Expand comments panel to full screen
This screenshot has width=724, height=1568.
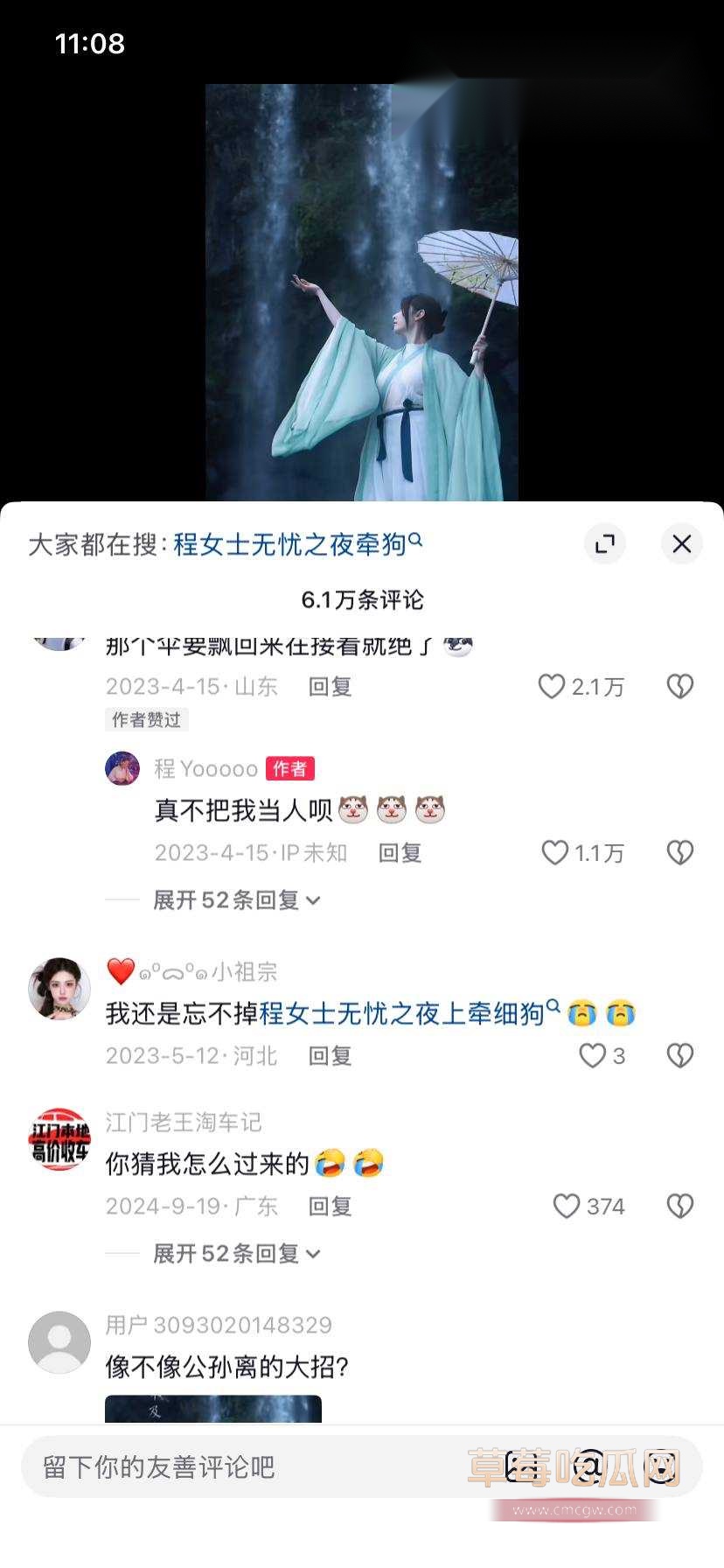coord(605,543)
